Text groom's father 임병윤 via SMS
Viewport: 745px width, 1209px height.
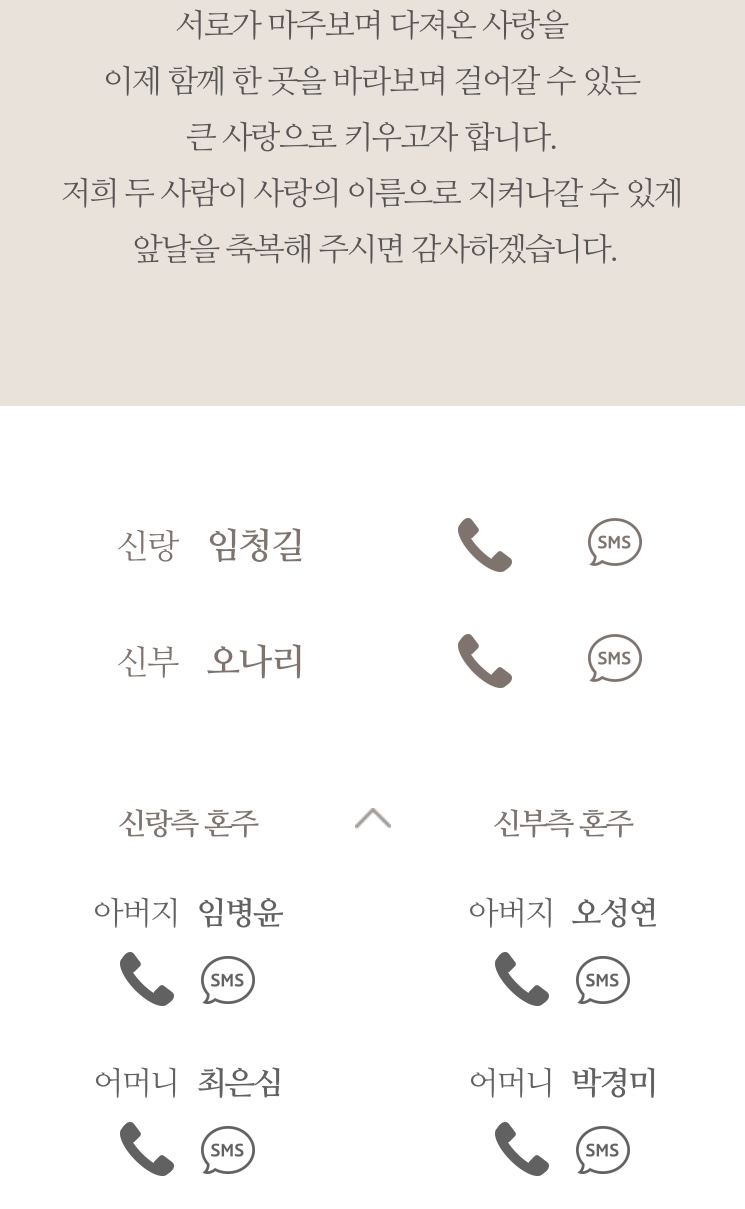(228, 980)
